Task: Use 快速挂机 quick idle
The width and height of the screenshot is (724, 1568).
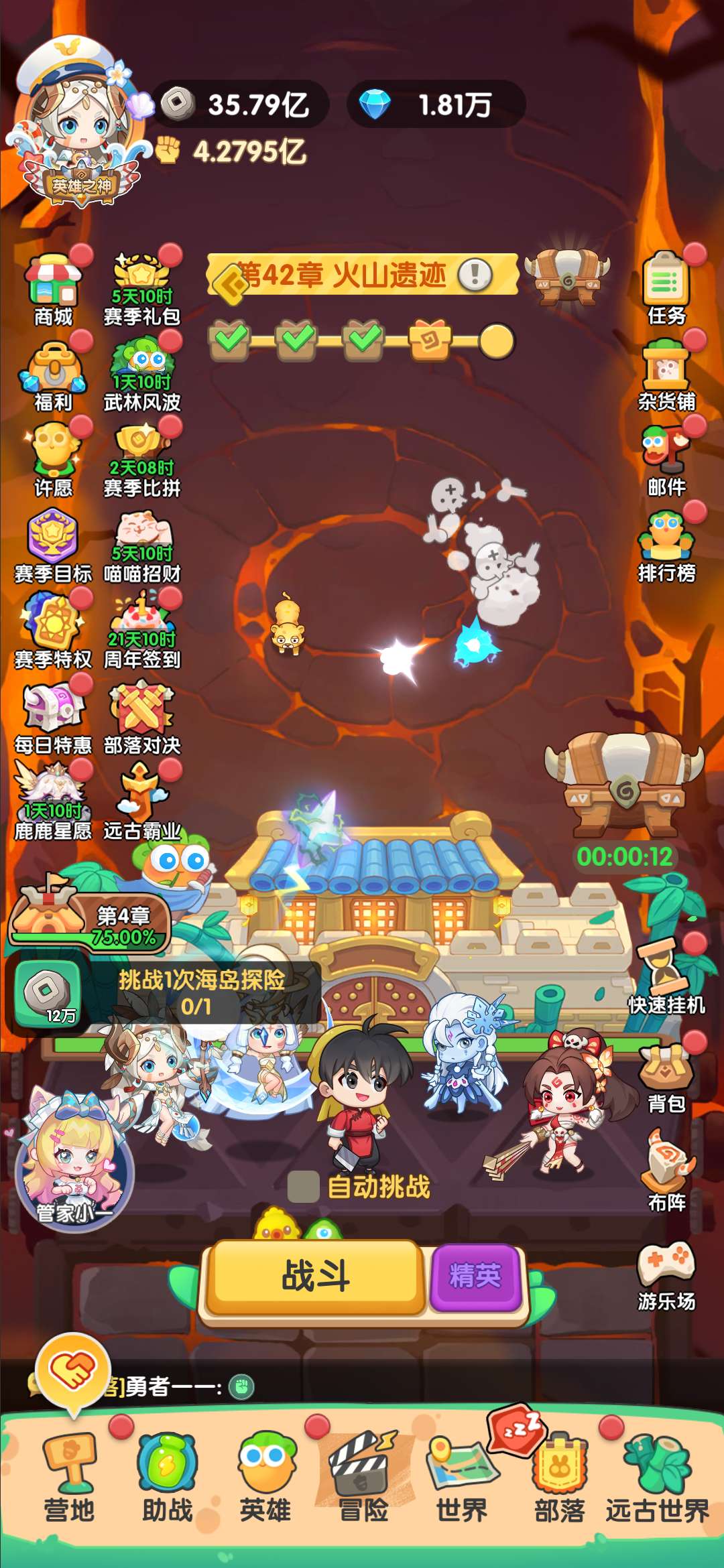Action: coord(666,975)
